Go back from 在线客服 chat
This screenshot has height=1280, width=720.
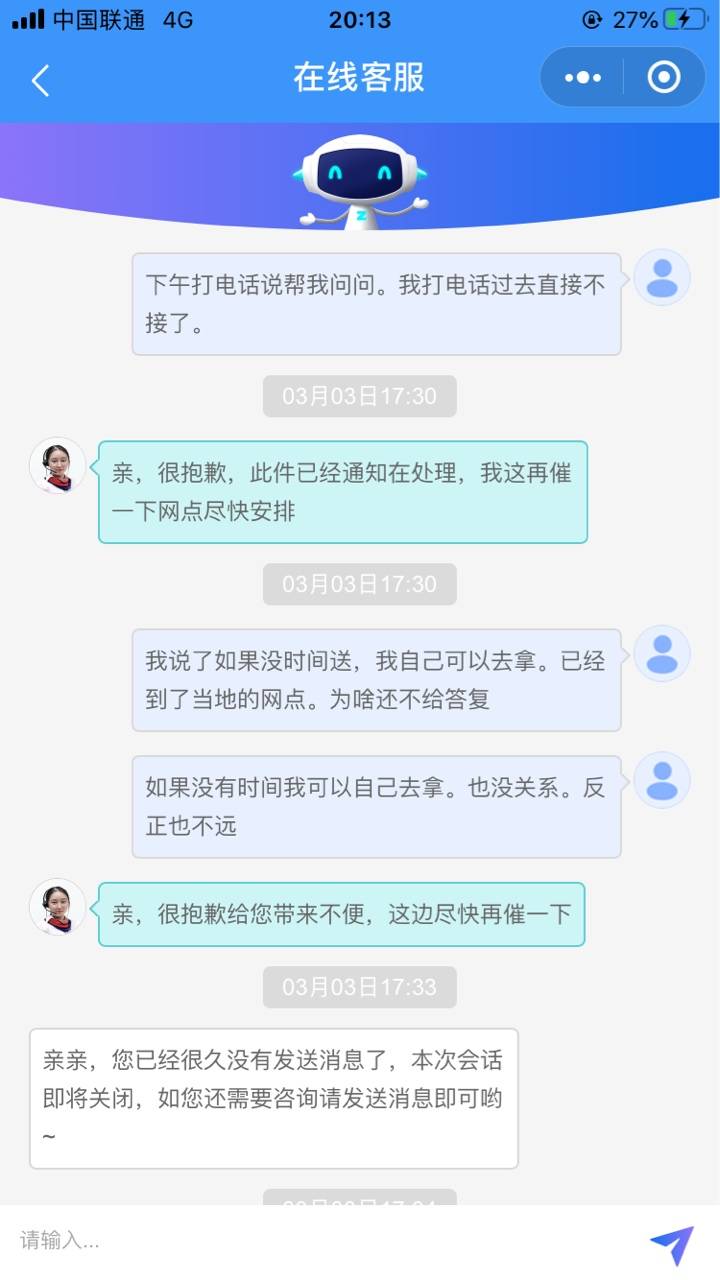40,80
